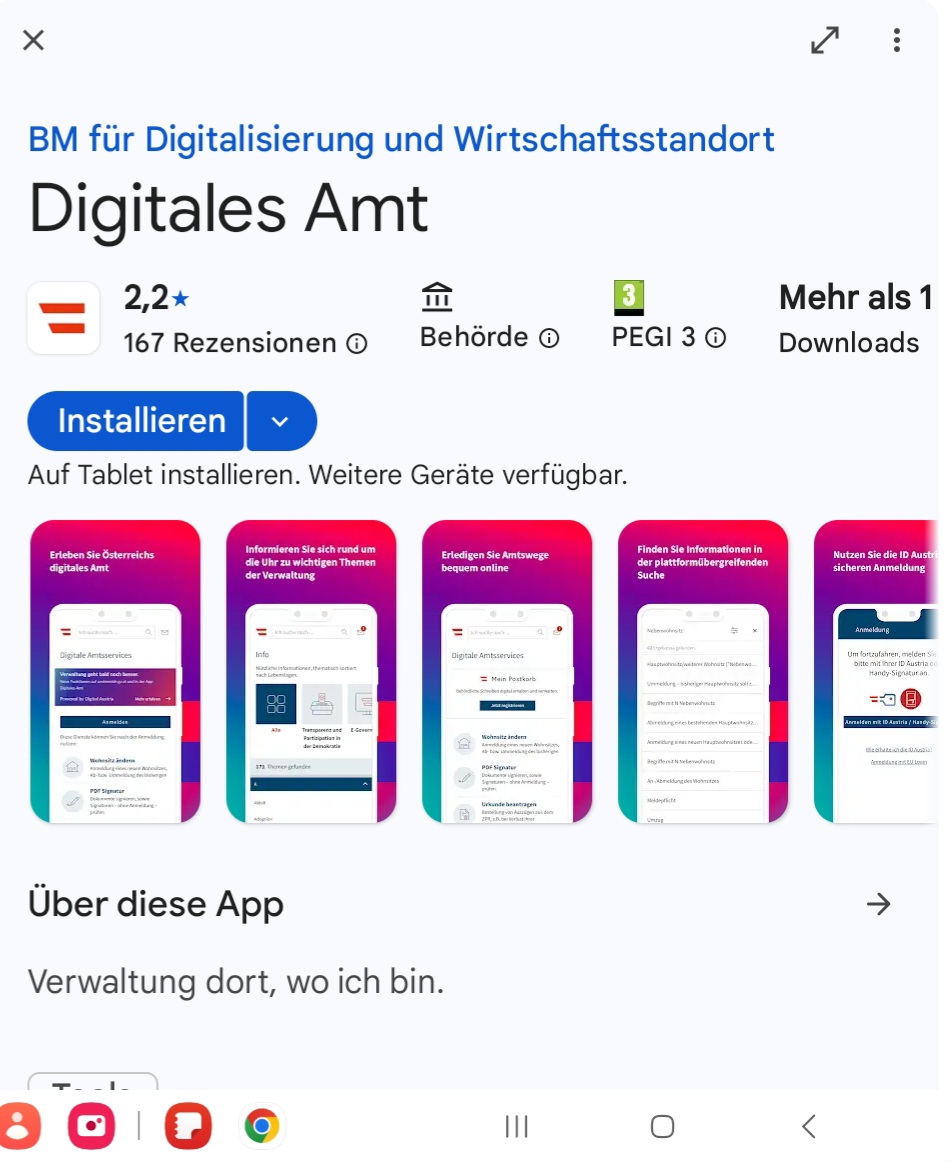Launch Chrome from the taskbar

click(261, 1127)
